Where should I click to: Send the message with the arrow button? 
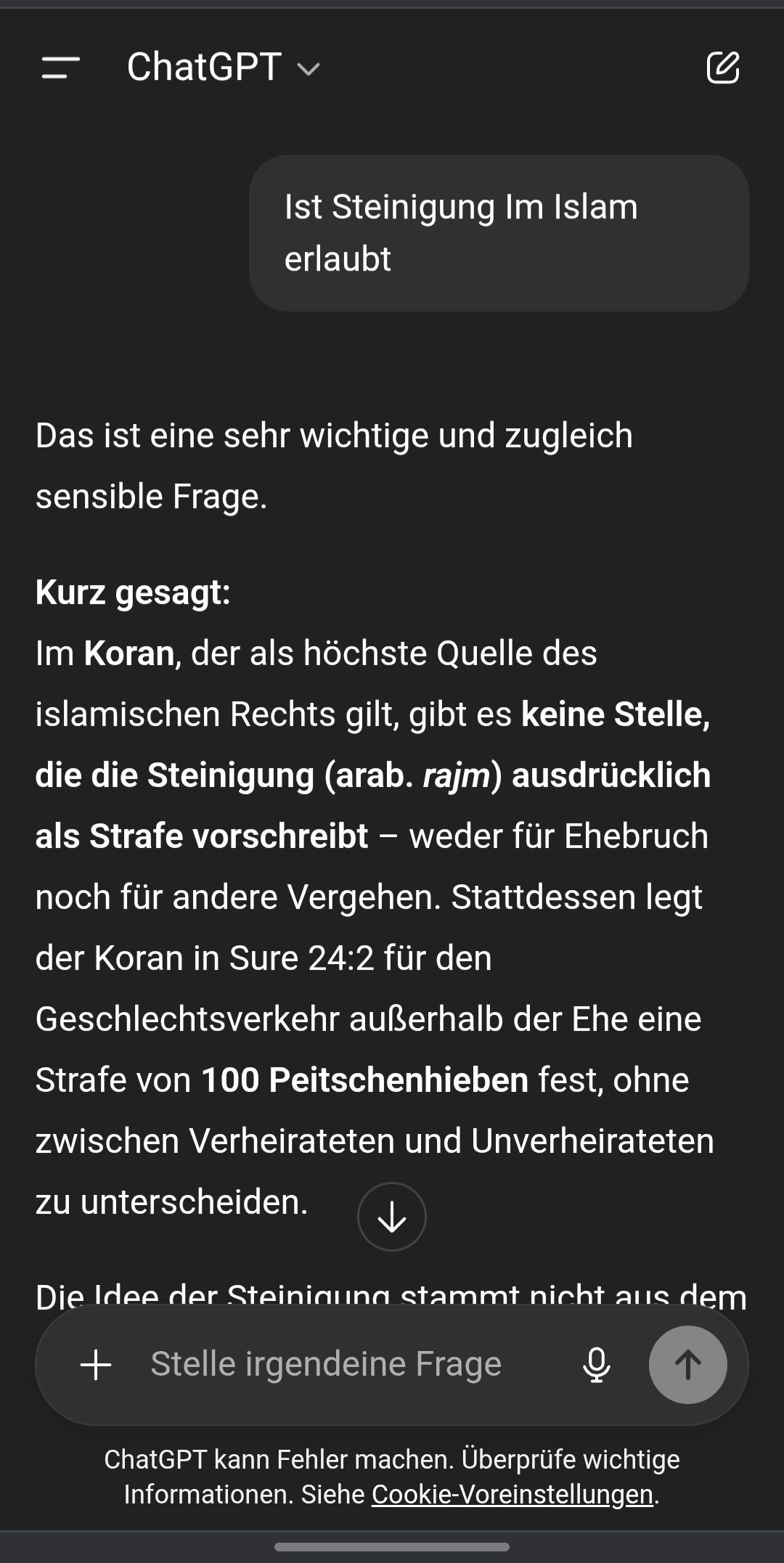(687, 1365)
